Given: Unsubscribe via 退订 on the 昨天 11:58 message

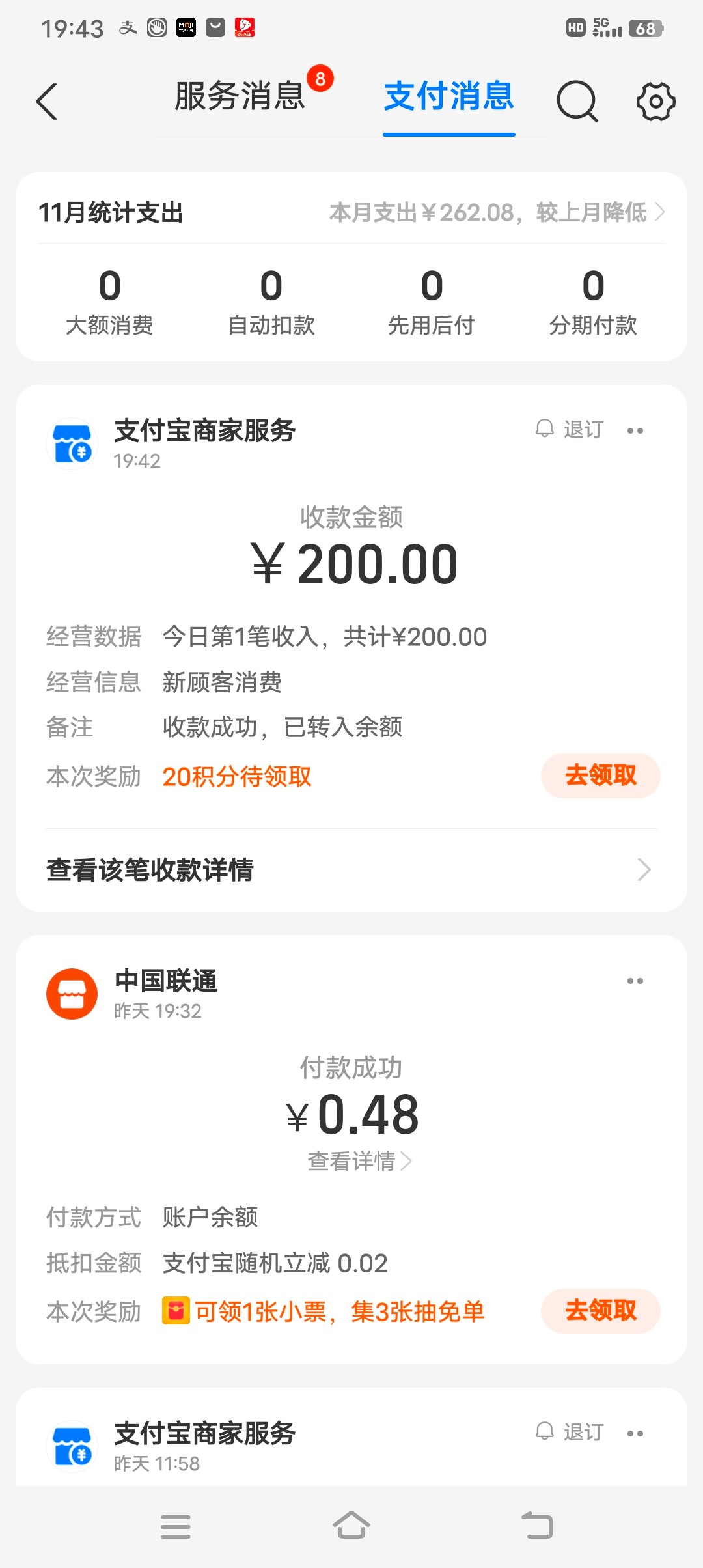Looking at the screenshot, I should pyautogui.click(x=570, y=1433).
